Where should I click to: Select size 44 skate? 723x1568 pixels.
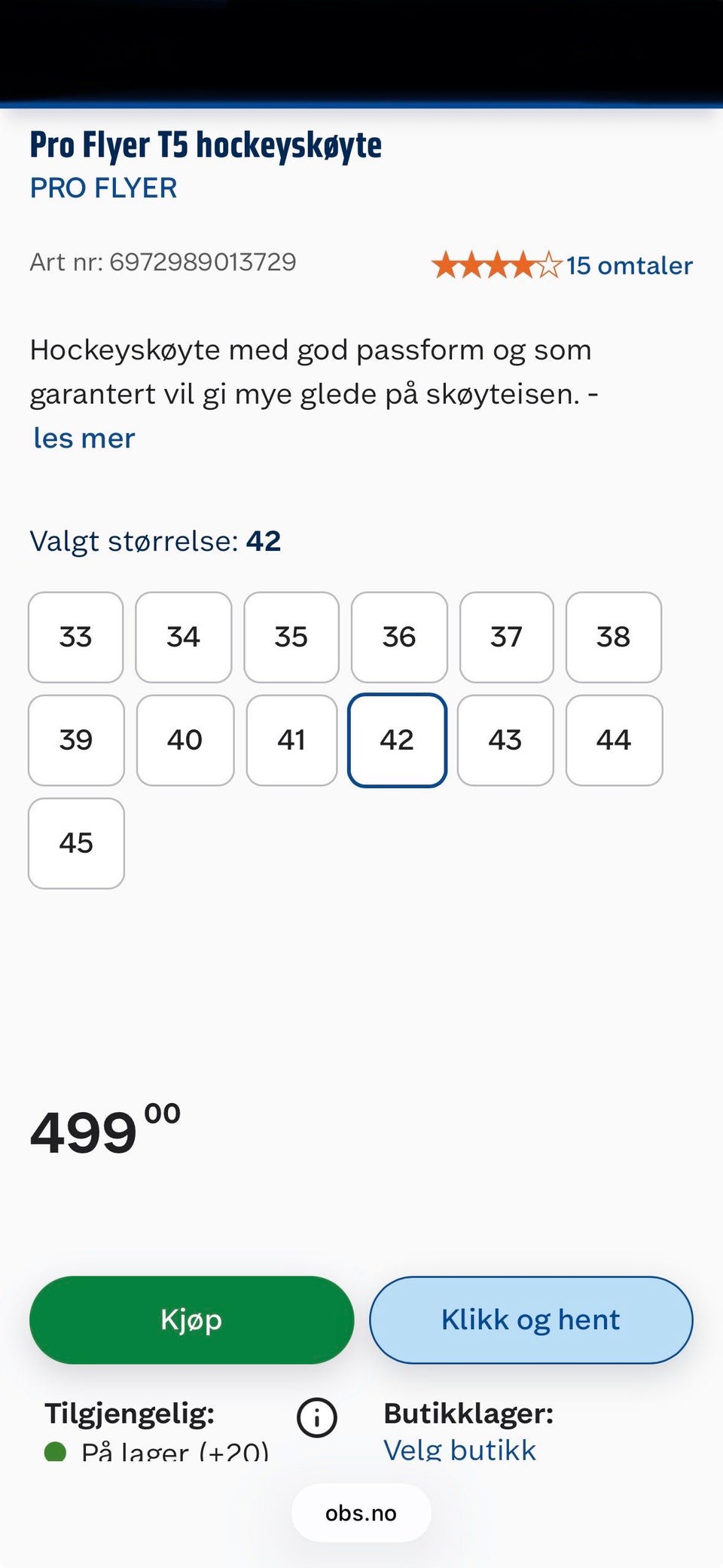click(x=614, y=740)
